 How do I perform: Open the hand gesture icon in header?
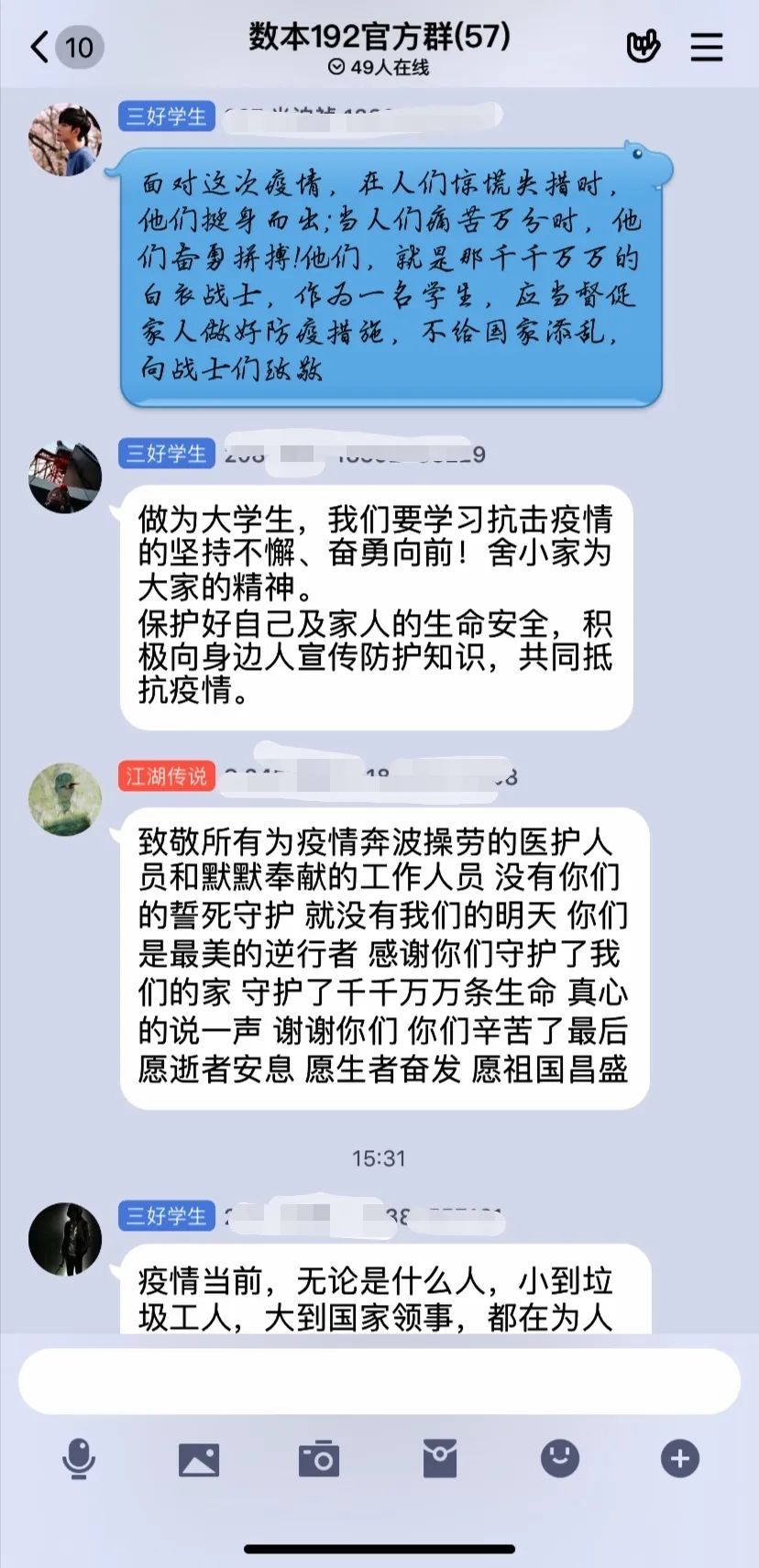[x=643, y=47]
